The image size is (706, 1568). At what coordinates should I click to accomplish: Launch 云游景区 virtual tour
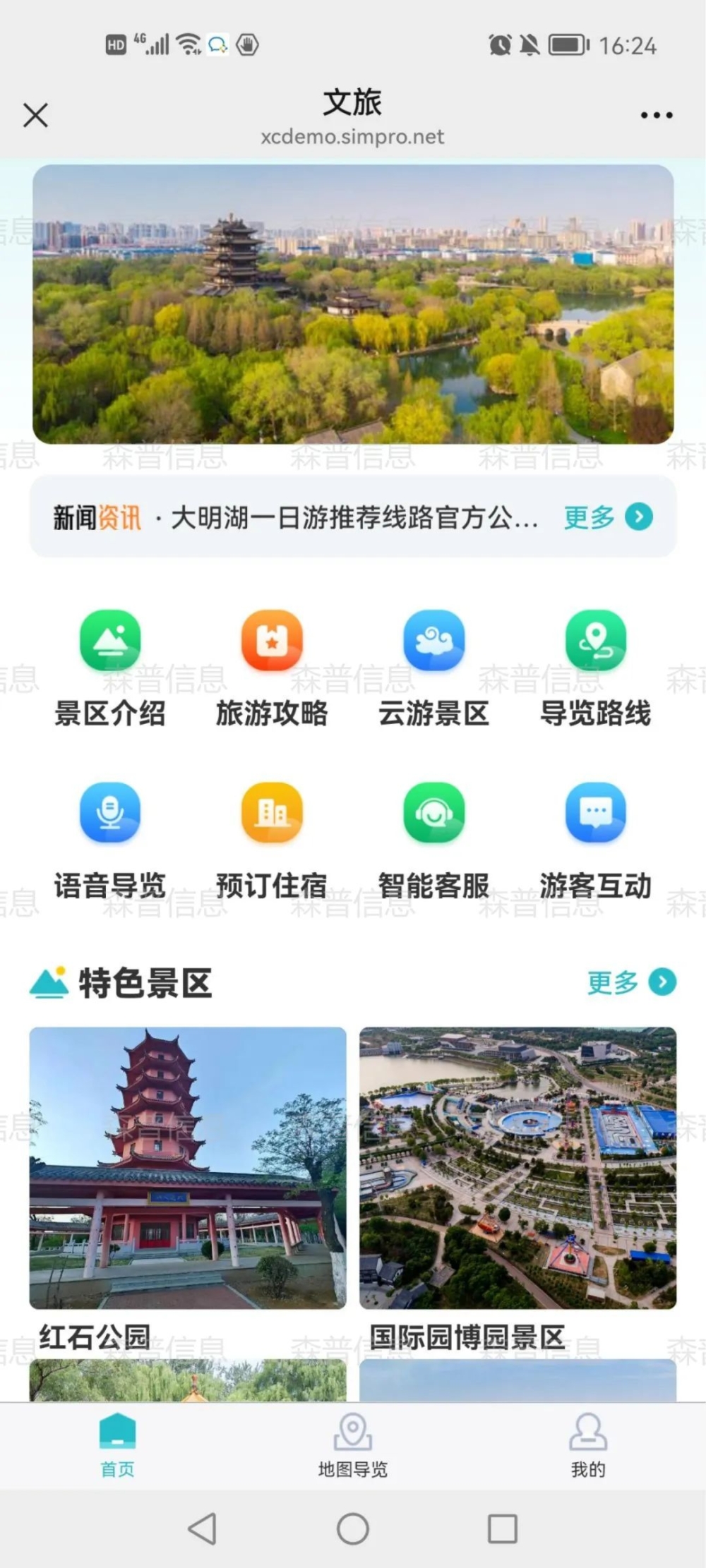[433, 667]
